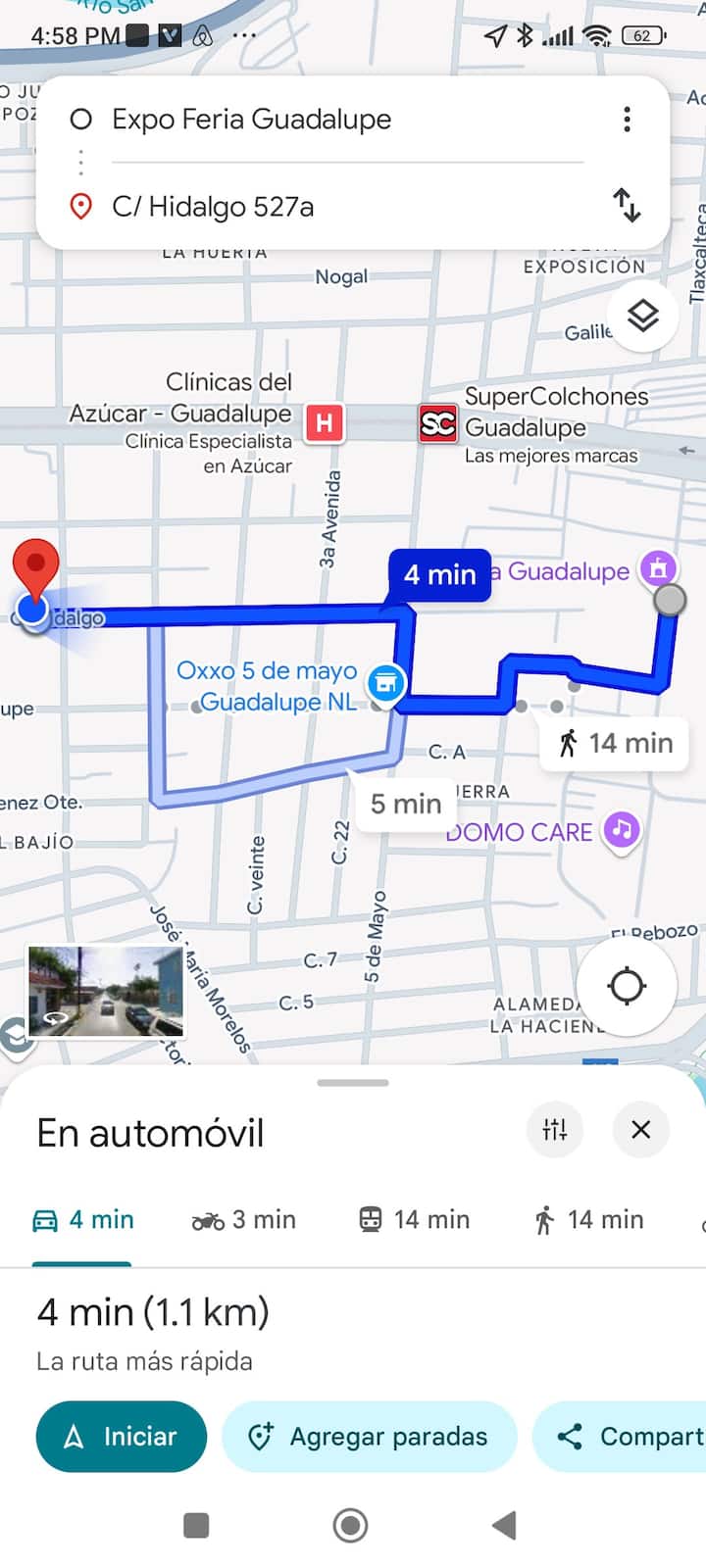Image resolution: width=706 pixels, height=1568 pixels.
Task: Start navigation with Iniciar
Action: [122, 1437]
